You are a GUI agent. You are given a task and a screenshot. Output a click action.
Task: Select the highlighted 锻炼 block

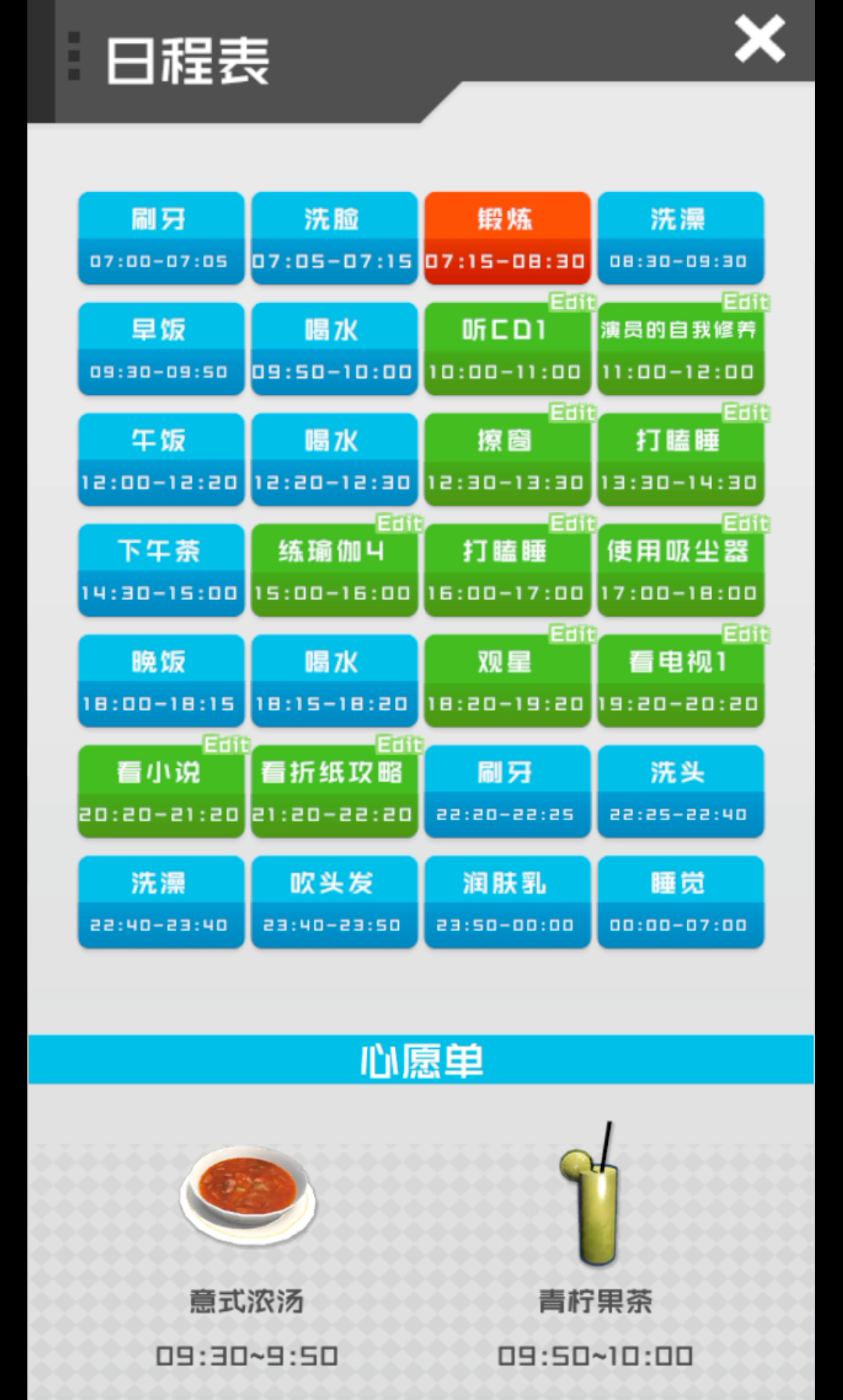coord(507,238)
